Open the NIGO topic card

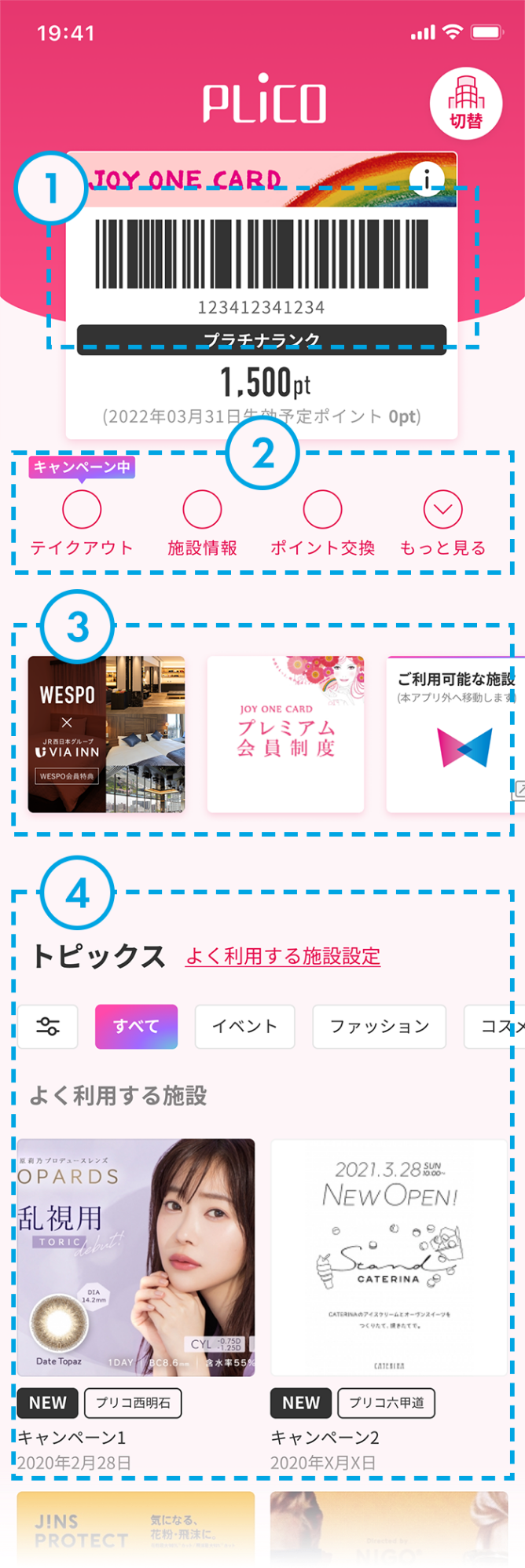[x=390, y=1528]
